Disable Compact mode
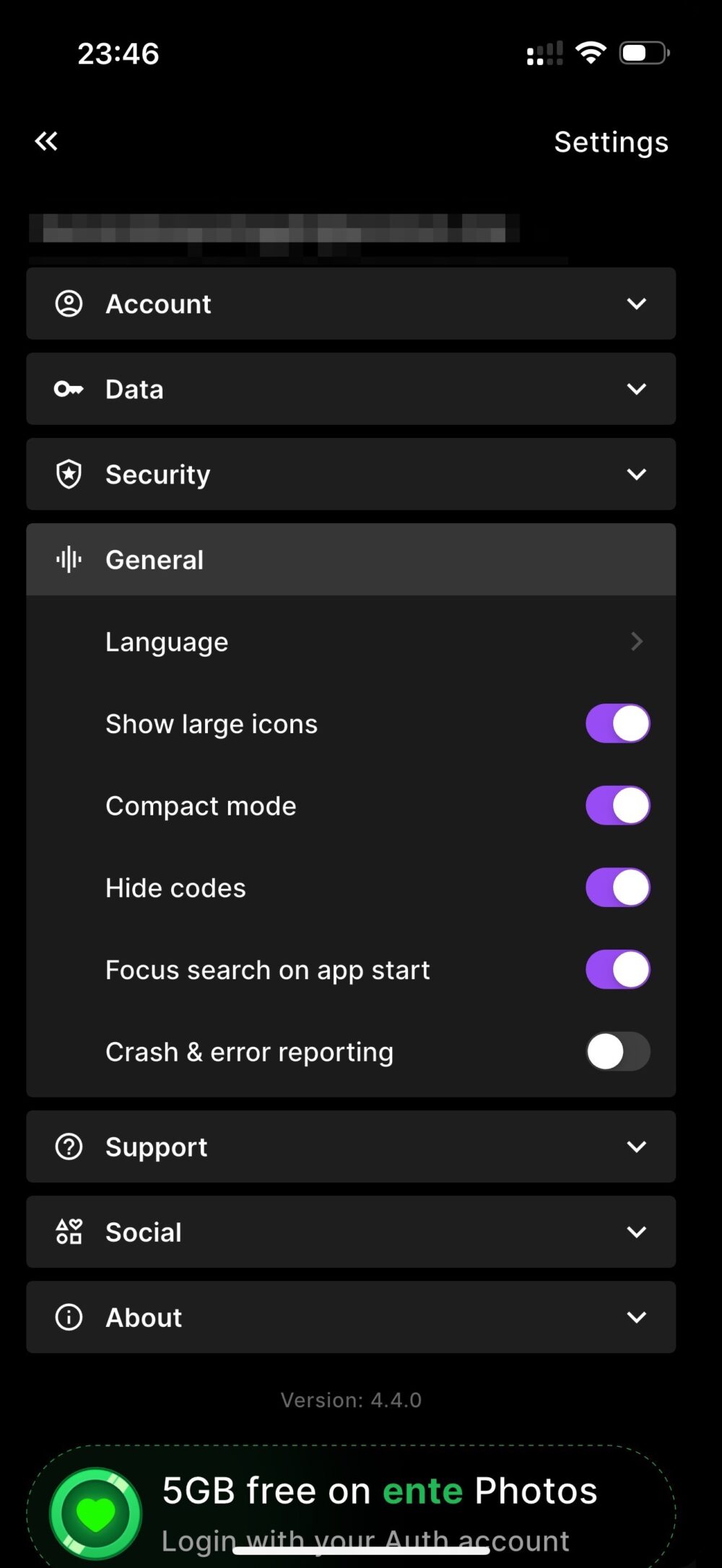 pyautogui.click(x=617, y=805)
